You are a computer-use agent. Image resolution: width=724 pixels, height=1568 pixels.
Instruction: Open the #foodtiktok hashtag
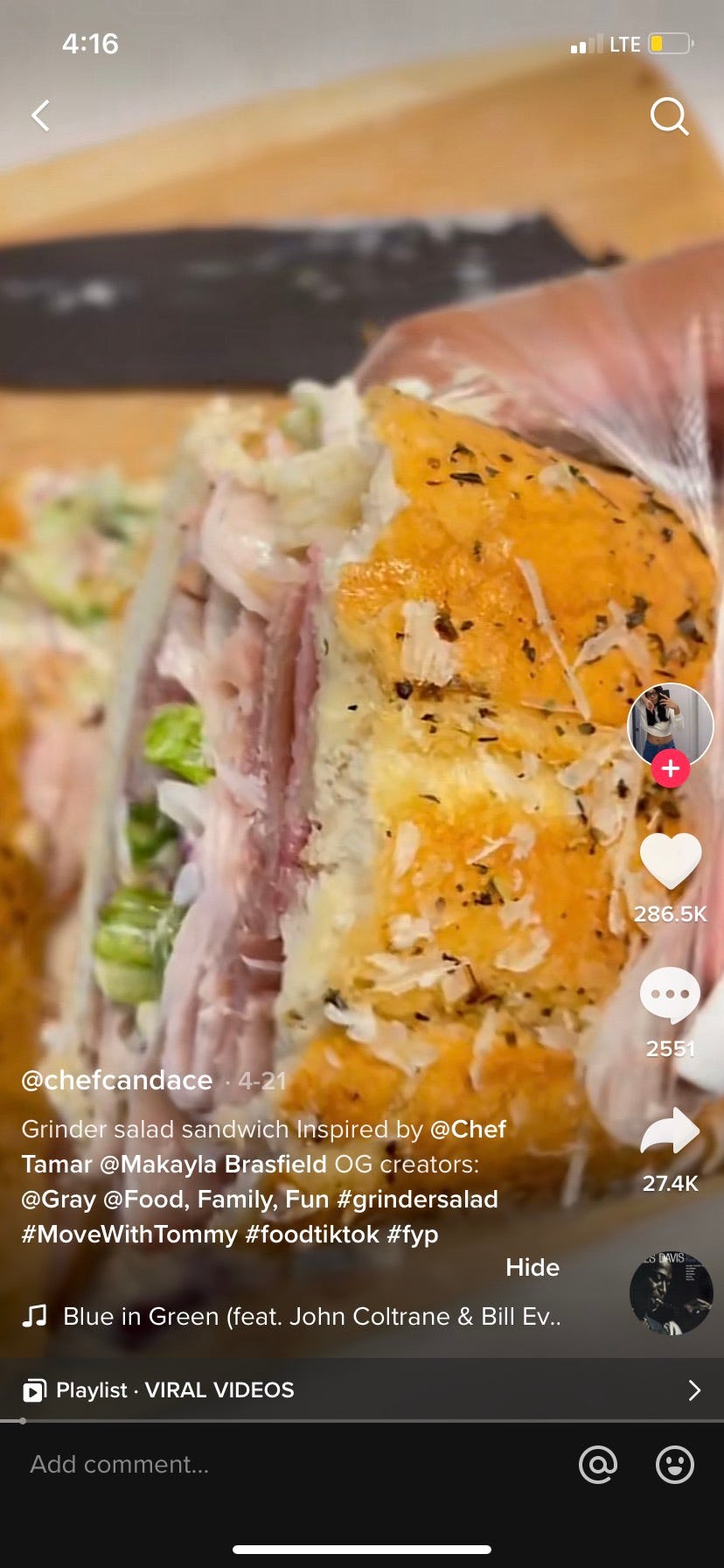(312, 1235)
